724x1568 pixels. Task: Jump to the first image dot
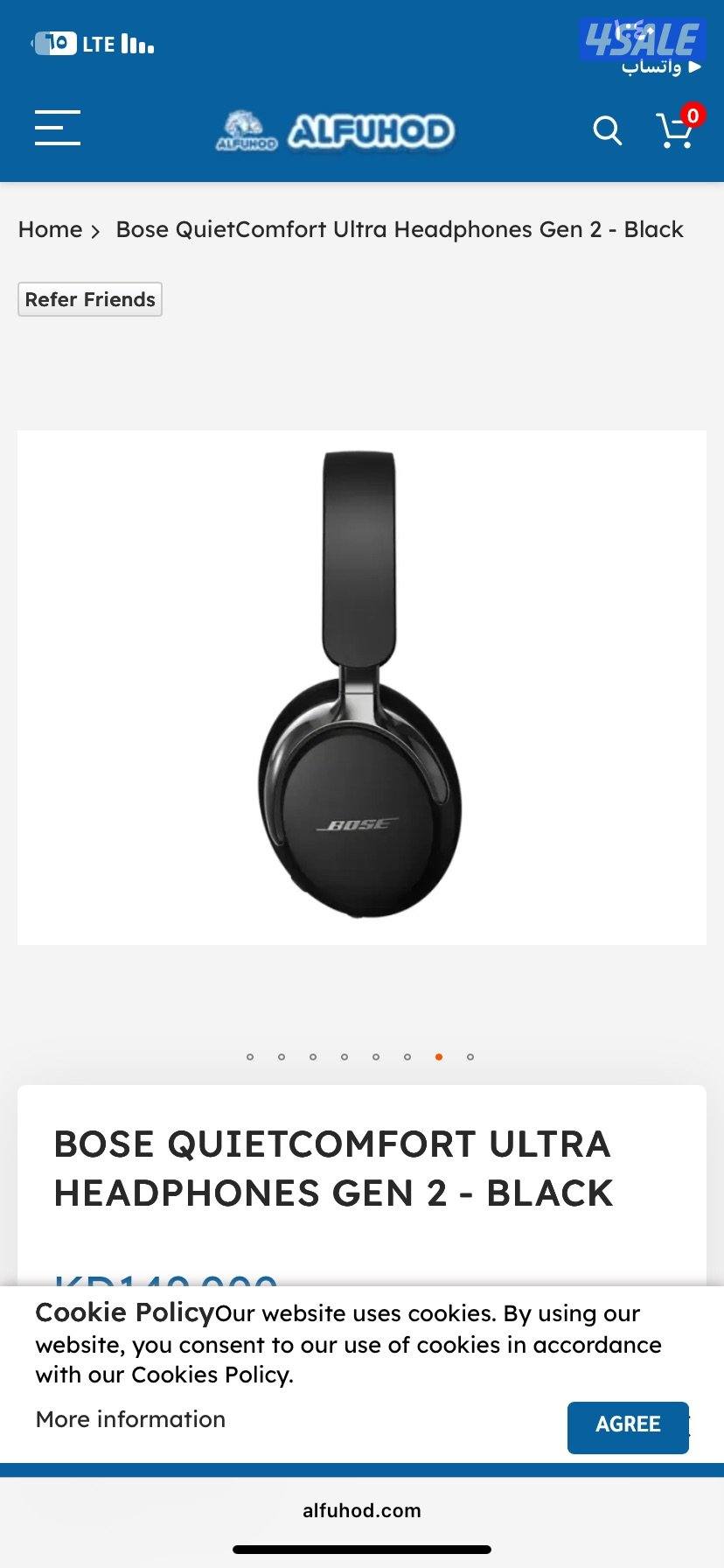(250, 1057)
